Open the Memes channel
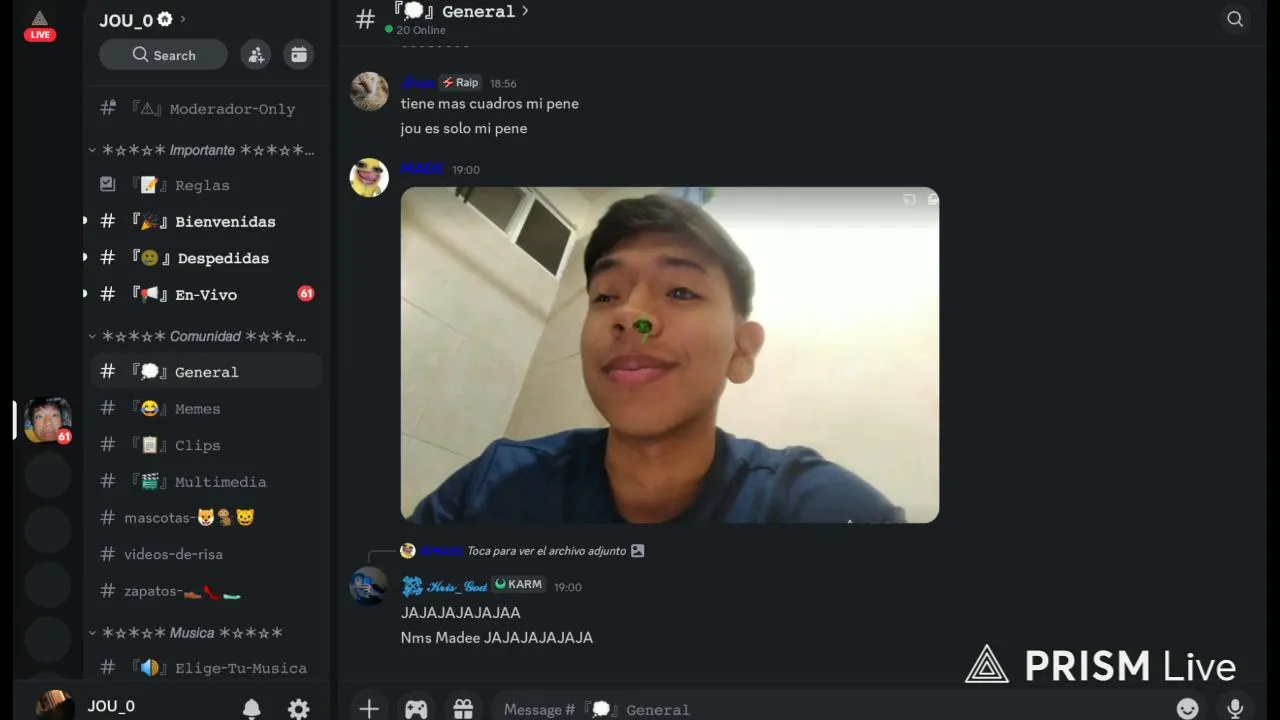 coord(196,409)
